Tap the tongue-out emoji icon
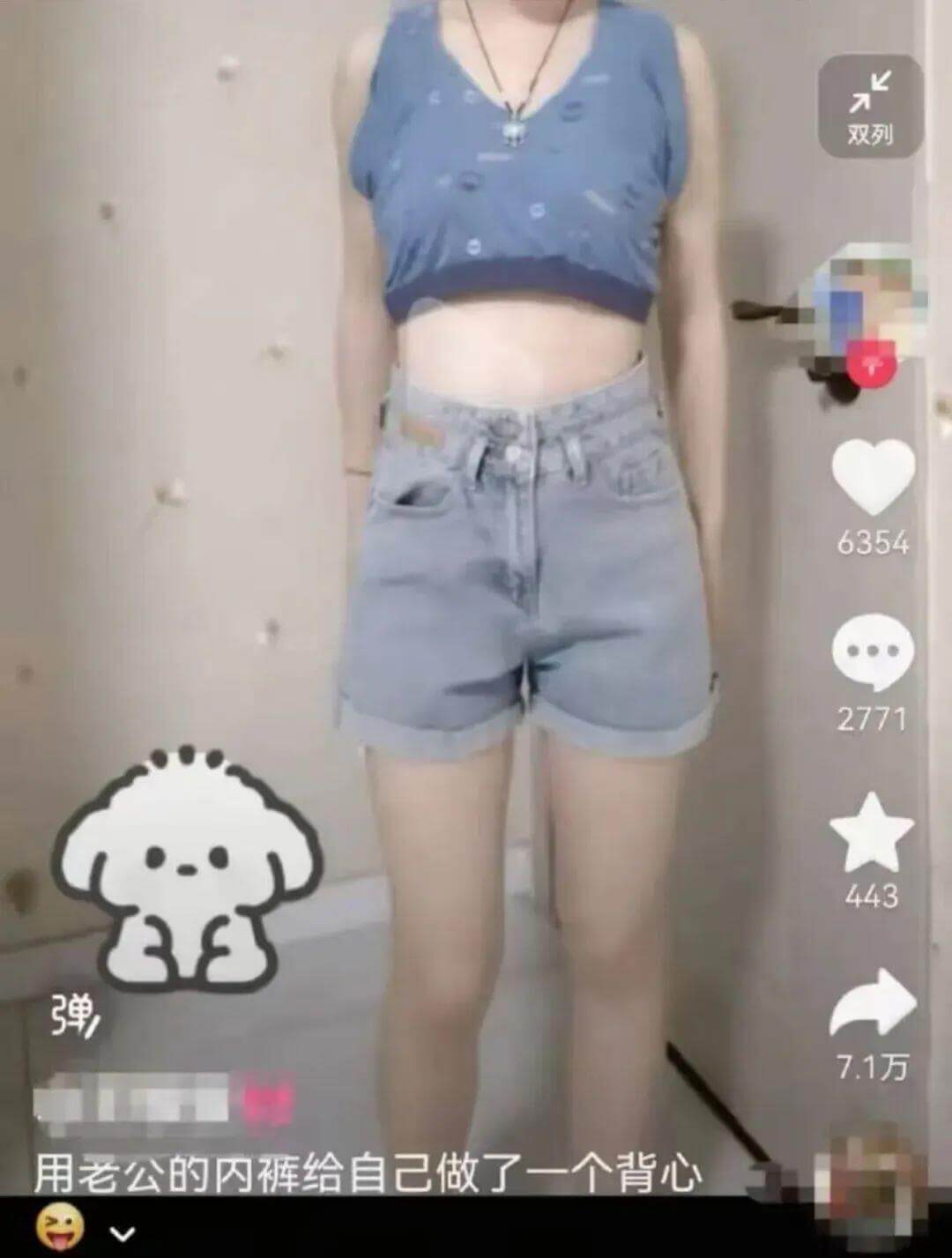 [x=60, y=1227]
